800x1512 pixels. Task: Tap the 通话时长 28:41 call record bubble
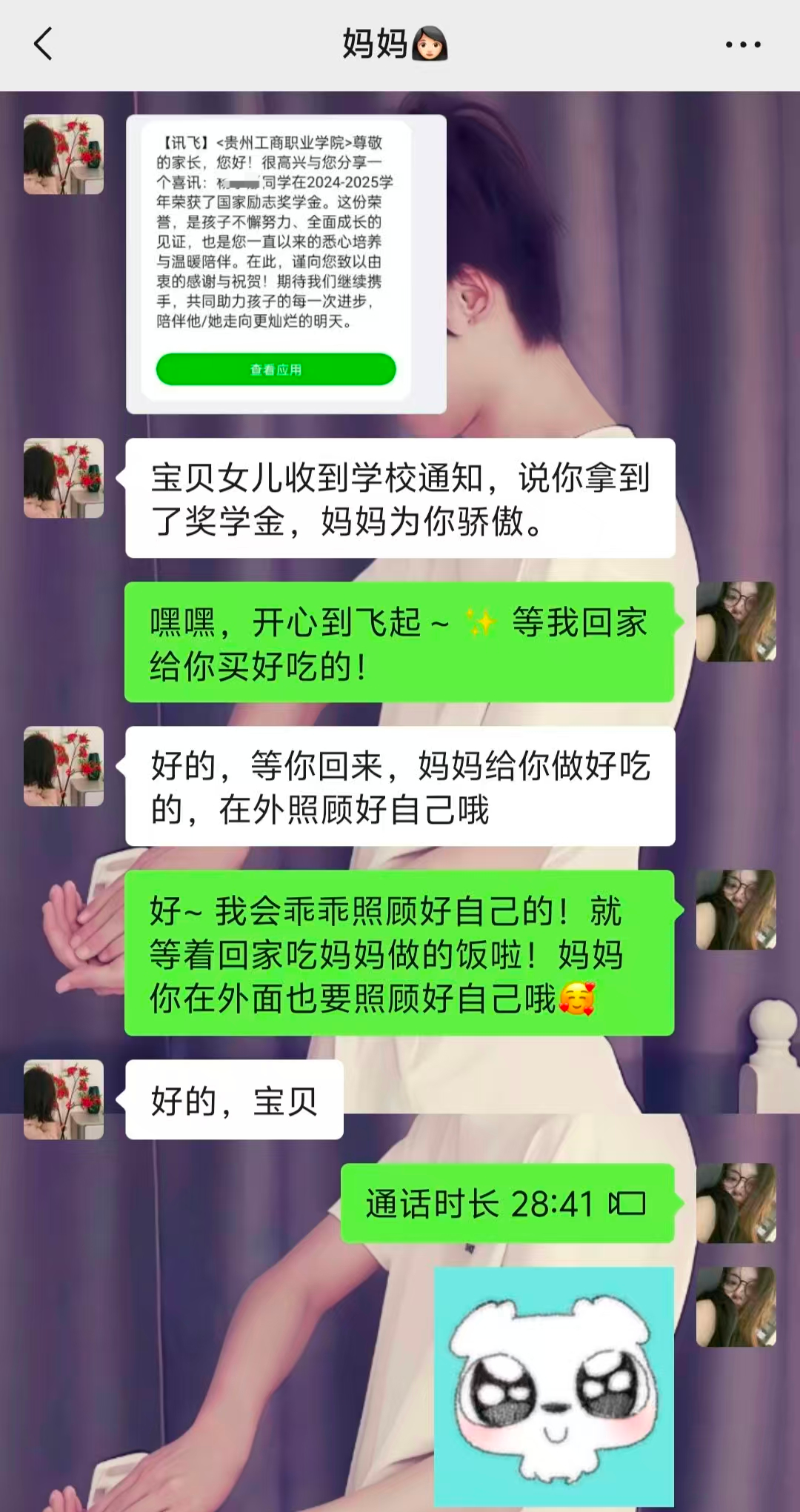(x=507, y=1202)
